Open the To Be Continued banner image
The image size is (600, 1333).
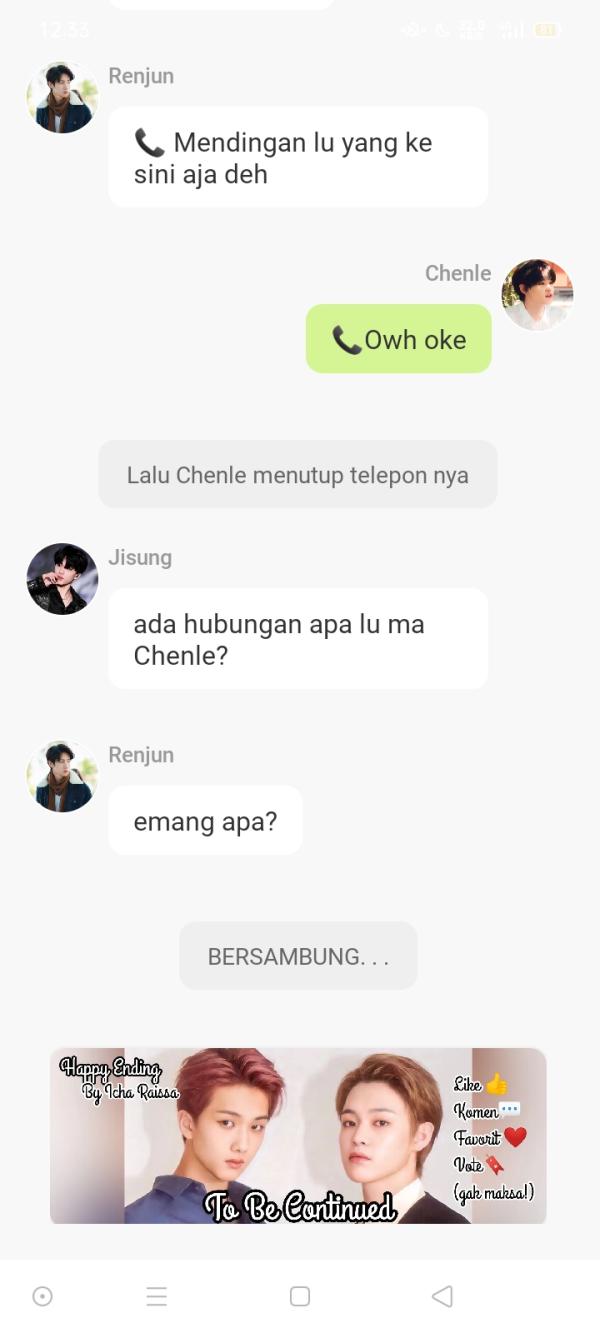(x=298, y=1135)
